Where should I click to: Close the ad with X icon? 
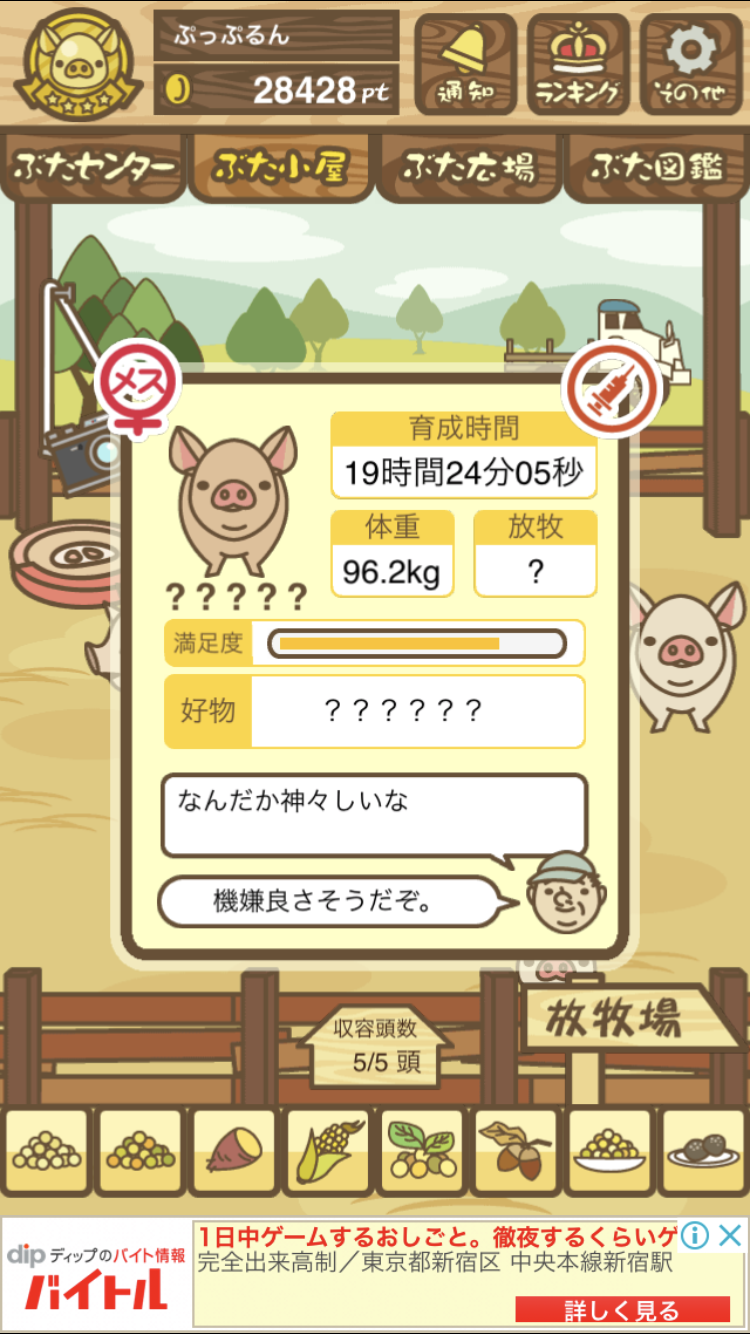731,1236
